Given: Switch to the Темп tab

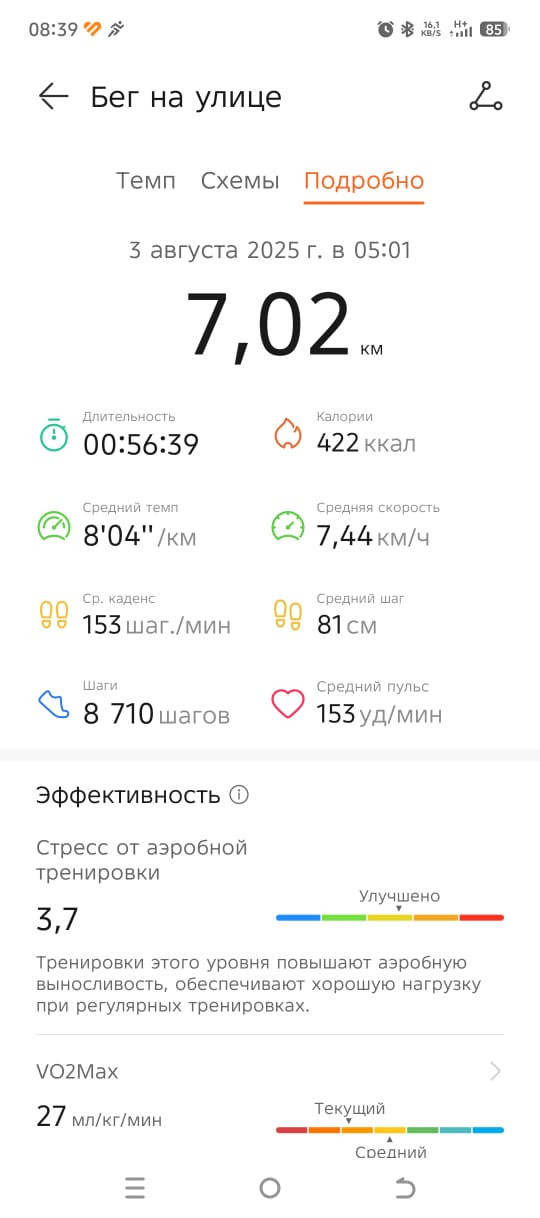Looking at the screenshot, I should point(146,181).
